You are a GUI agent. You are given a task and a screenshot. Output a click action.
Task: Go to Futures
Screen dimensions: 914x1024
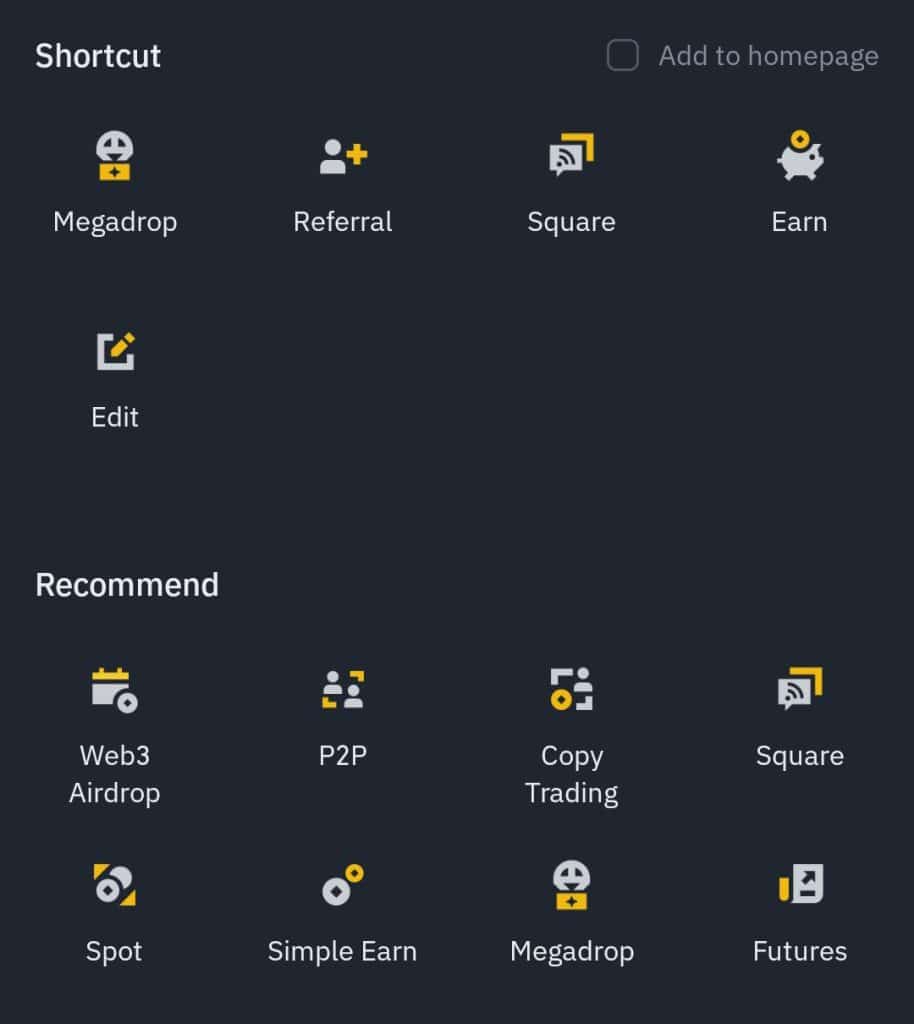[x=799, y=910]
